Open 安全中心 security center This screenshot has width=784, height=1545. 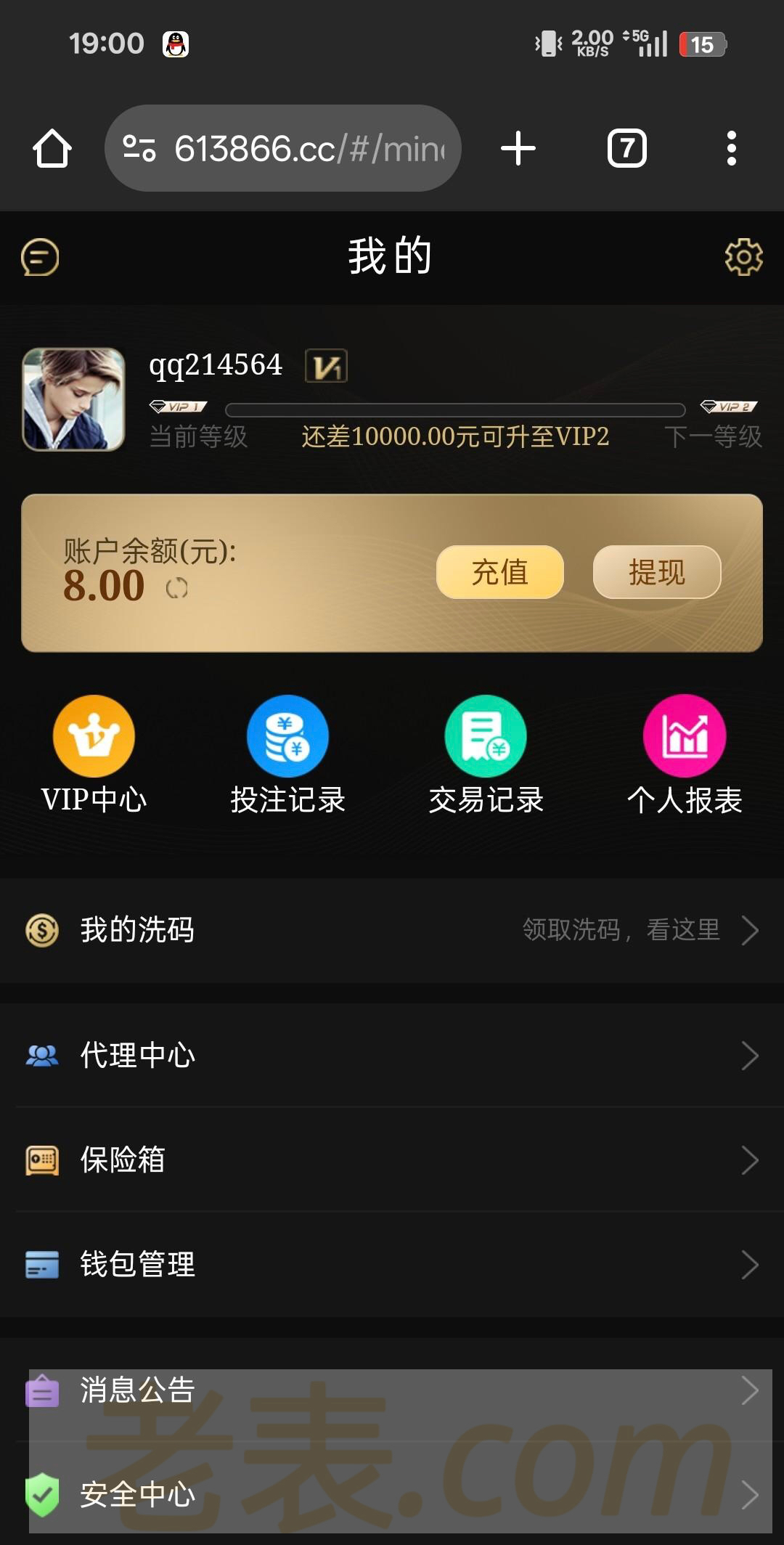(x=392, y=1494)
